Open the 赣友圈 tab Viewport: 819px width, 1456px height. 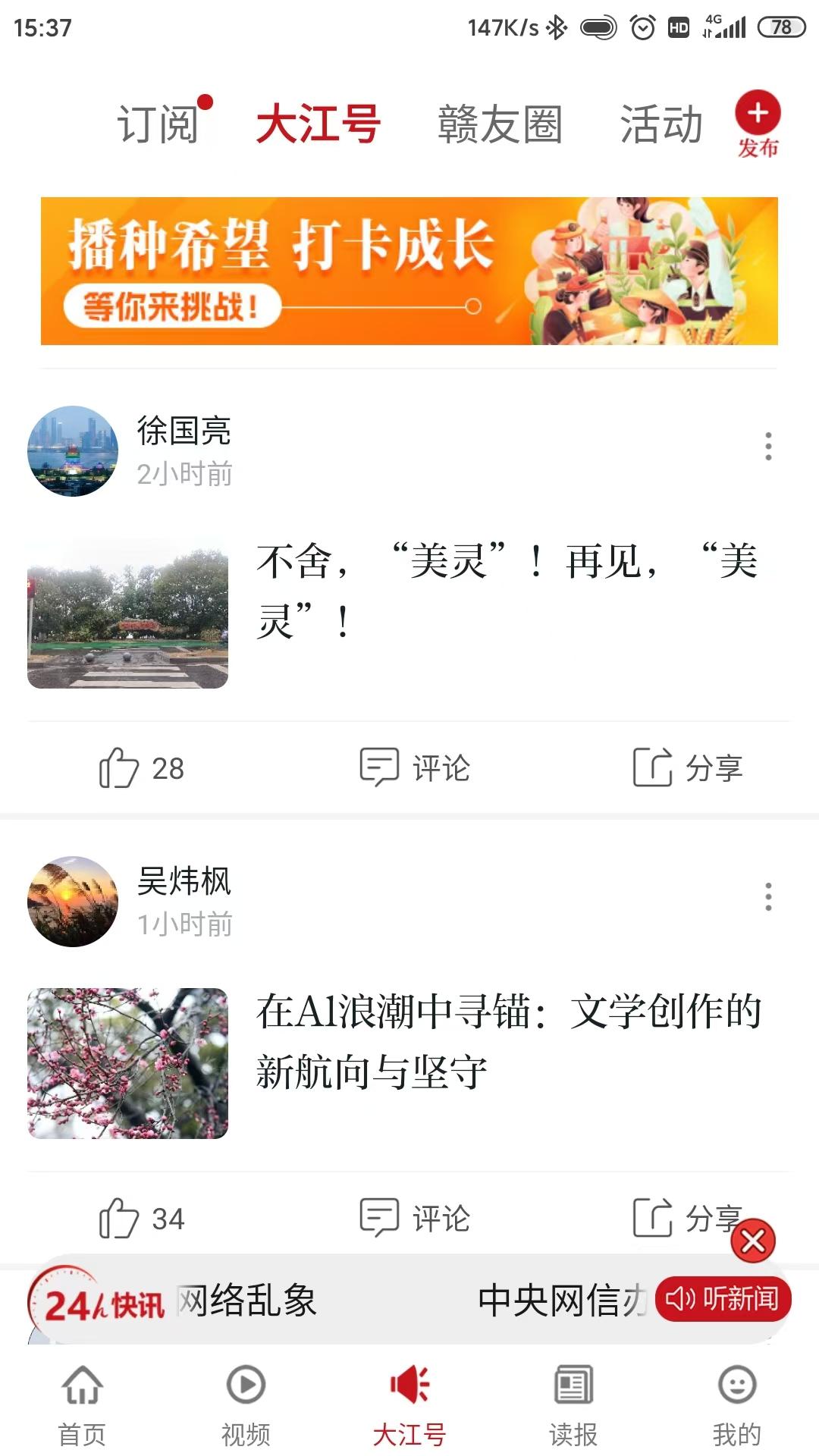coord(499,123)
